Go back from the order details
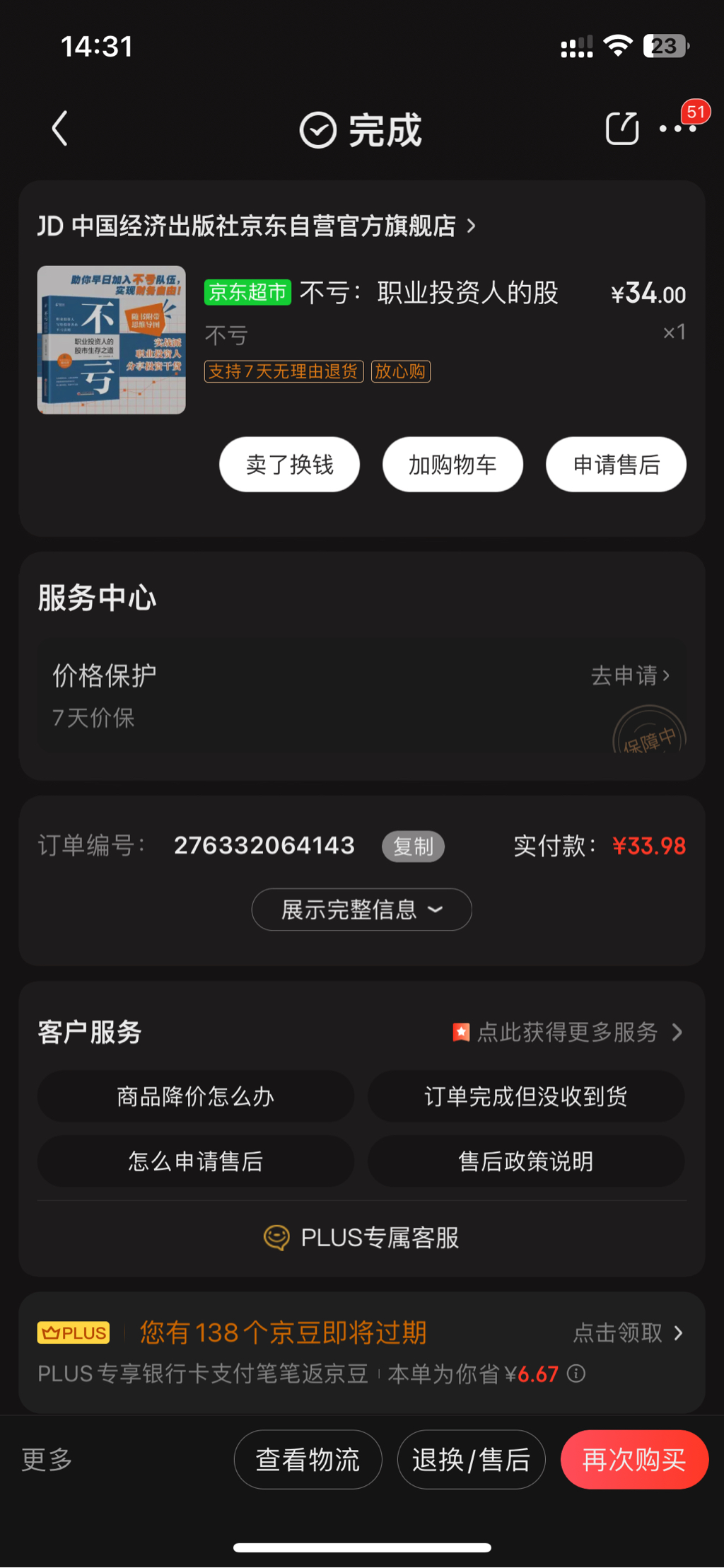 (60, 129)
